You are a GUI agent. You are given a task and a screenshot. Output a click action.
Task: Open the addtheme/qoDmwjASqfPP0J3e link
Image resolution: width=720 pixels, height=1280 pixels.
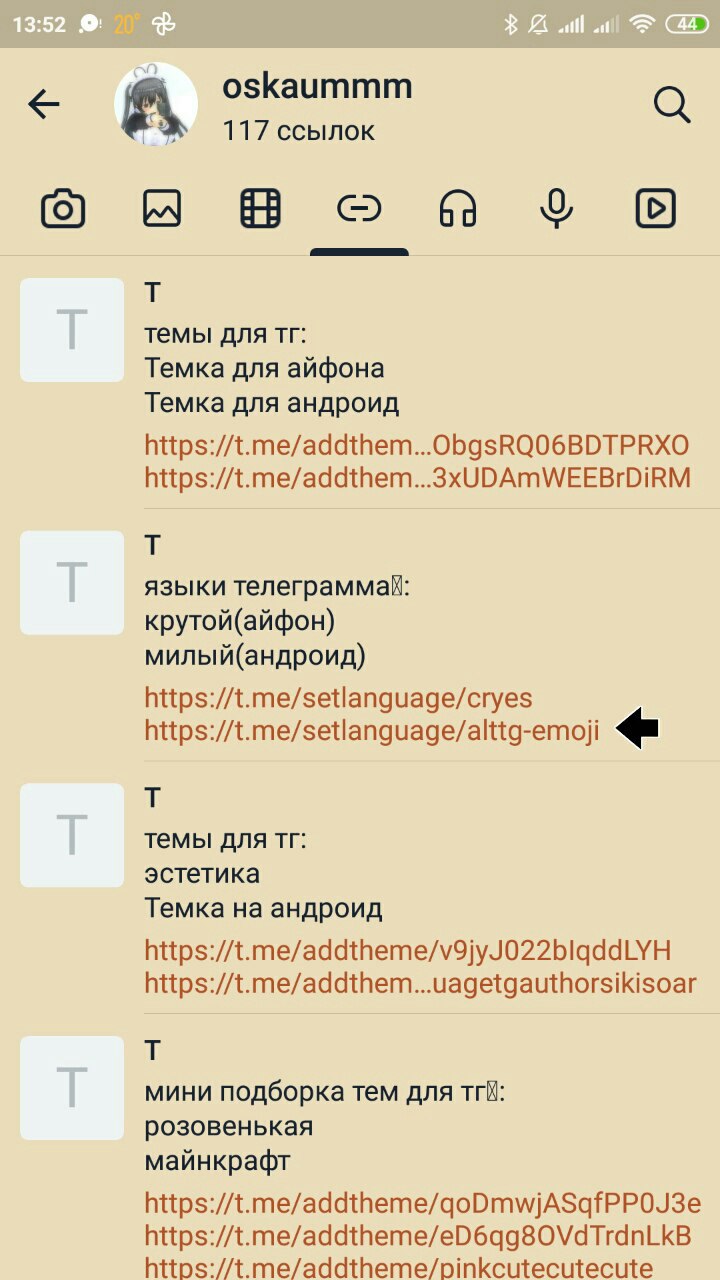422,1203
